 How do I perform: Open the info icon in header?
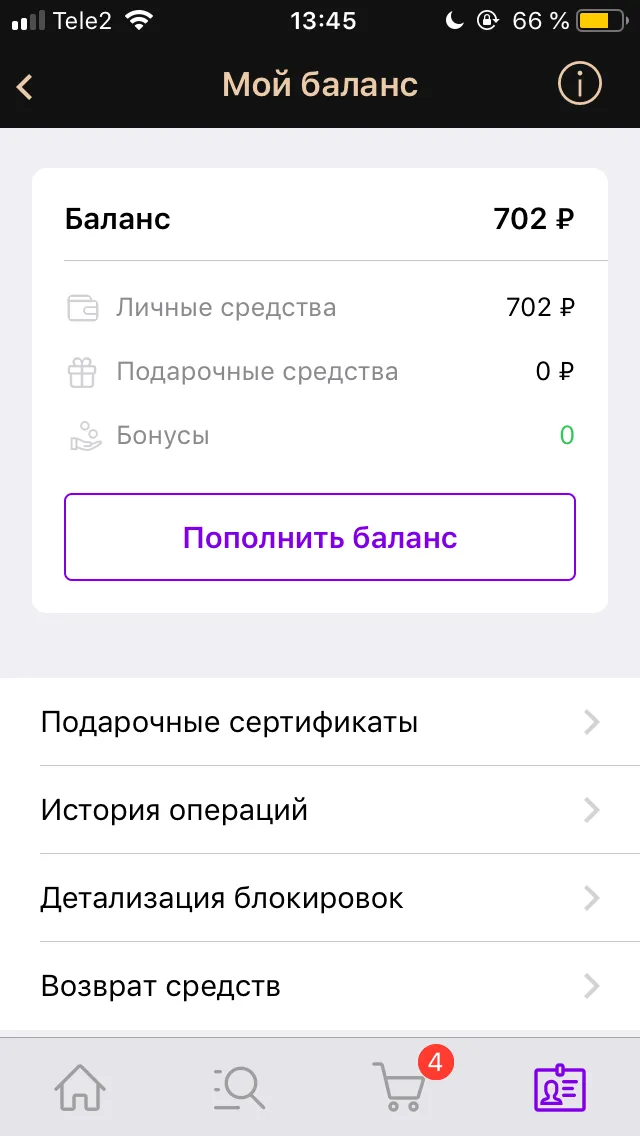[x=579, y=85]
